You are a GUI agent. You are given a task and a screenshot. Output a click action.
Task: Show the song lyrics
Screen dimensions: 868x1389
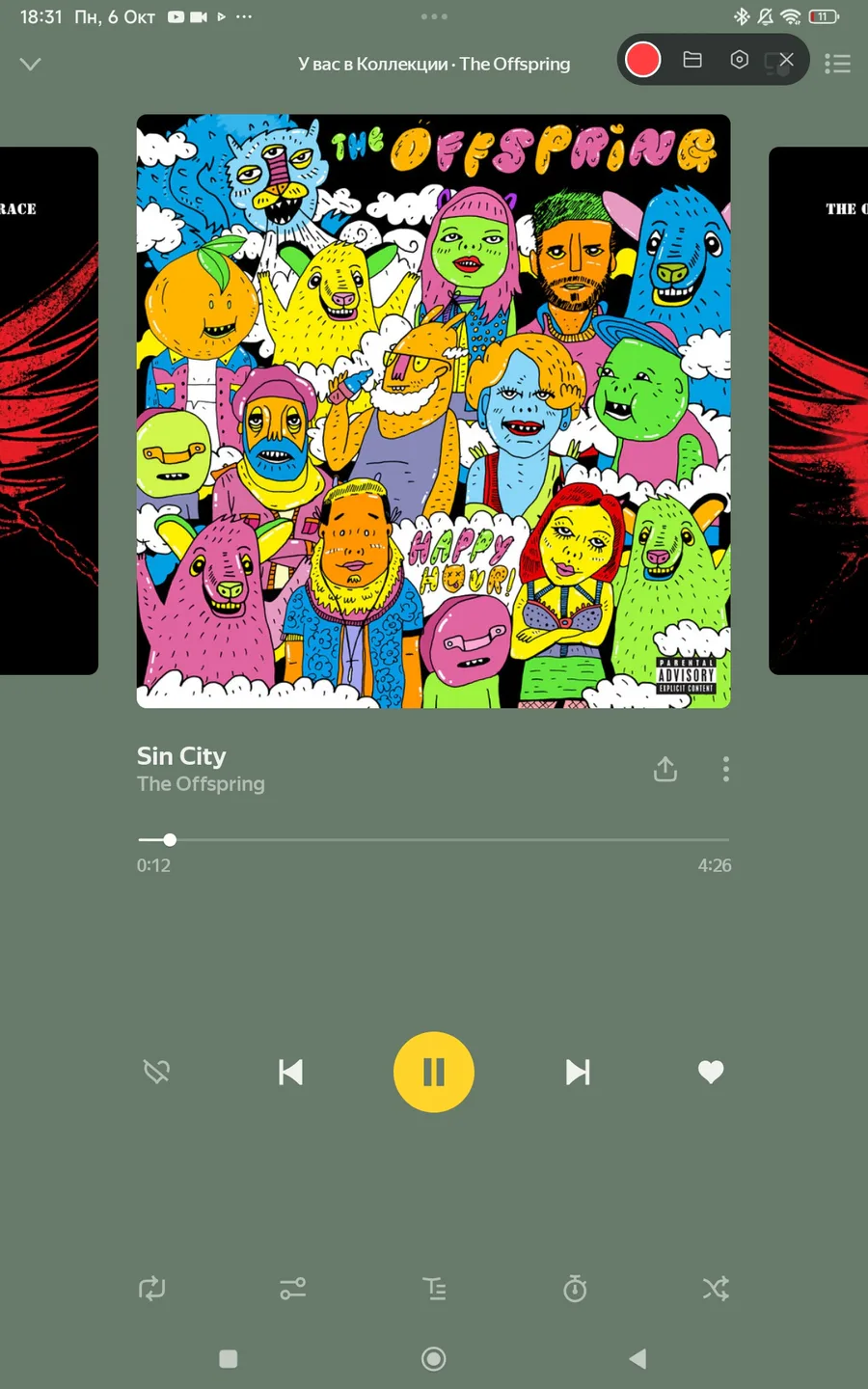(434, 1289)
